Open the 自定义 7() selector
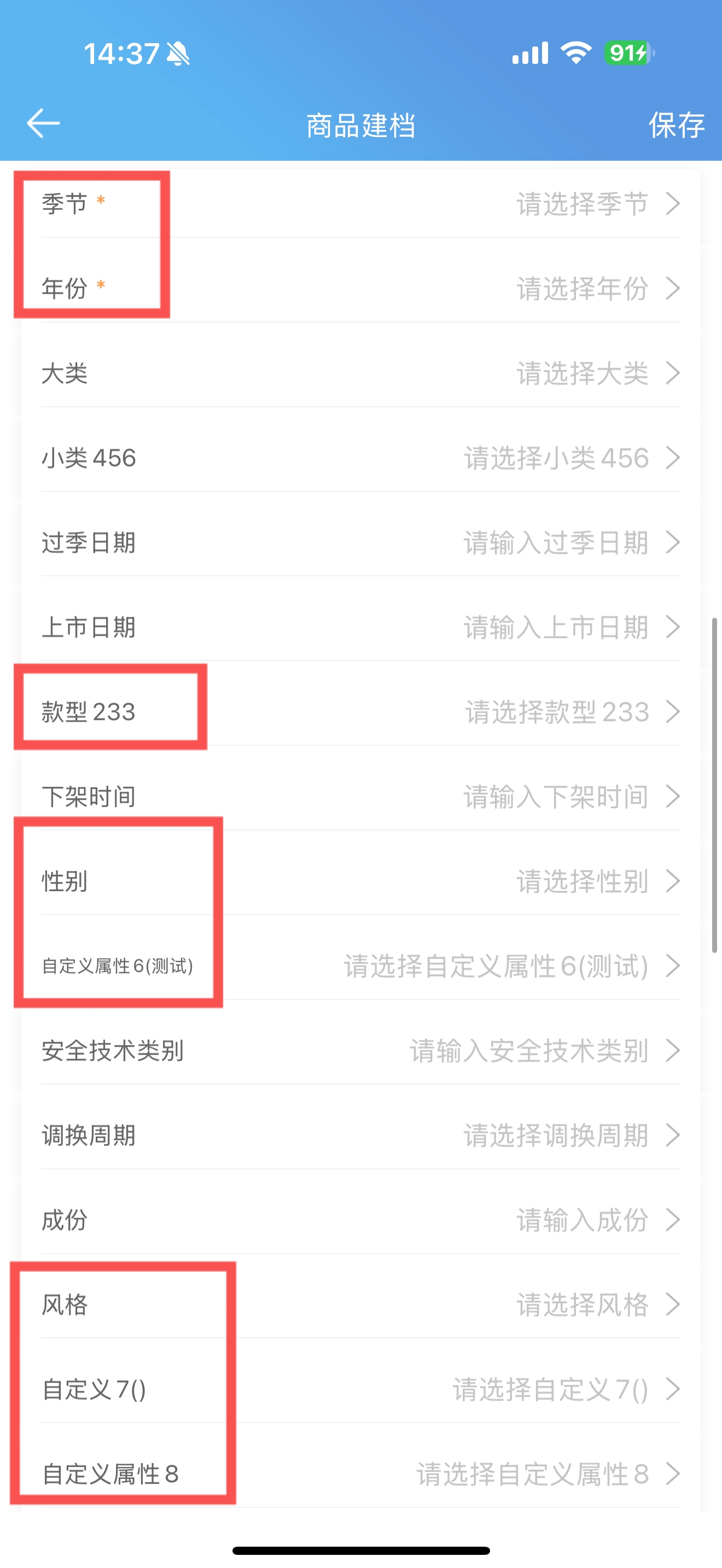This screenshot has height=1568, width=722. [360, 1389]
